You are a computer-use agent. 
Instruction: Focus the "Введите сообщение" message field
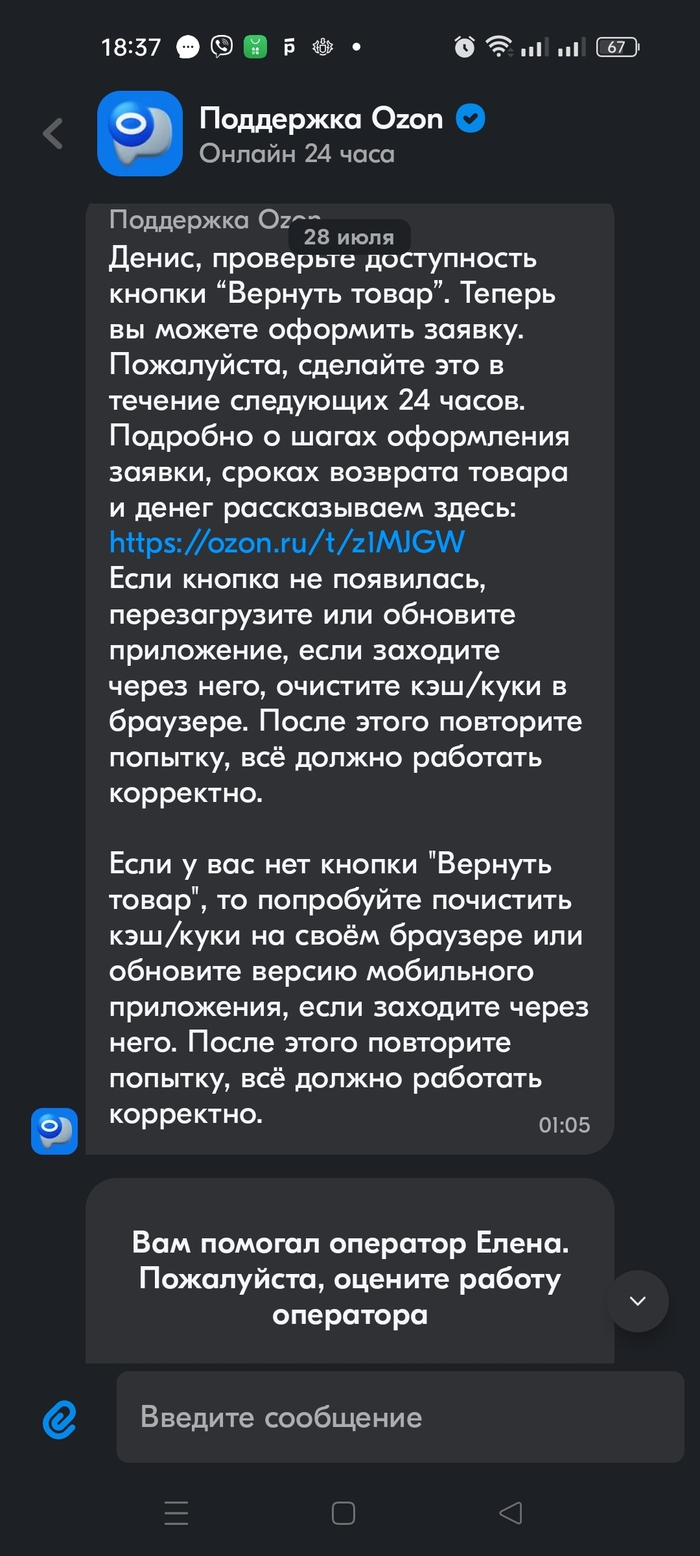[400, 1417]
